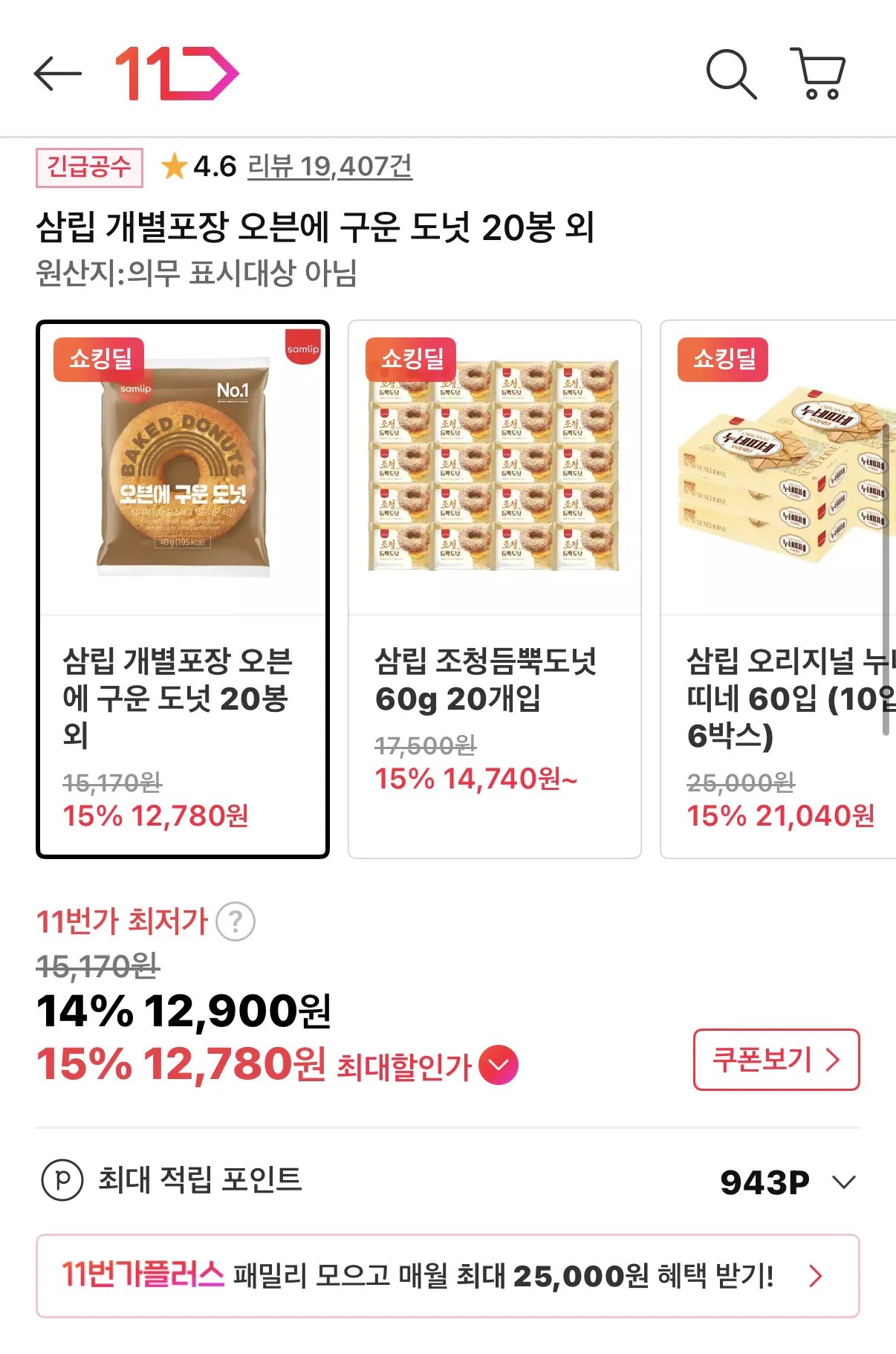Open the 11st home logo
This screenshot has height=1354, width=896.
(x=177, y=74)
